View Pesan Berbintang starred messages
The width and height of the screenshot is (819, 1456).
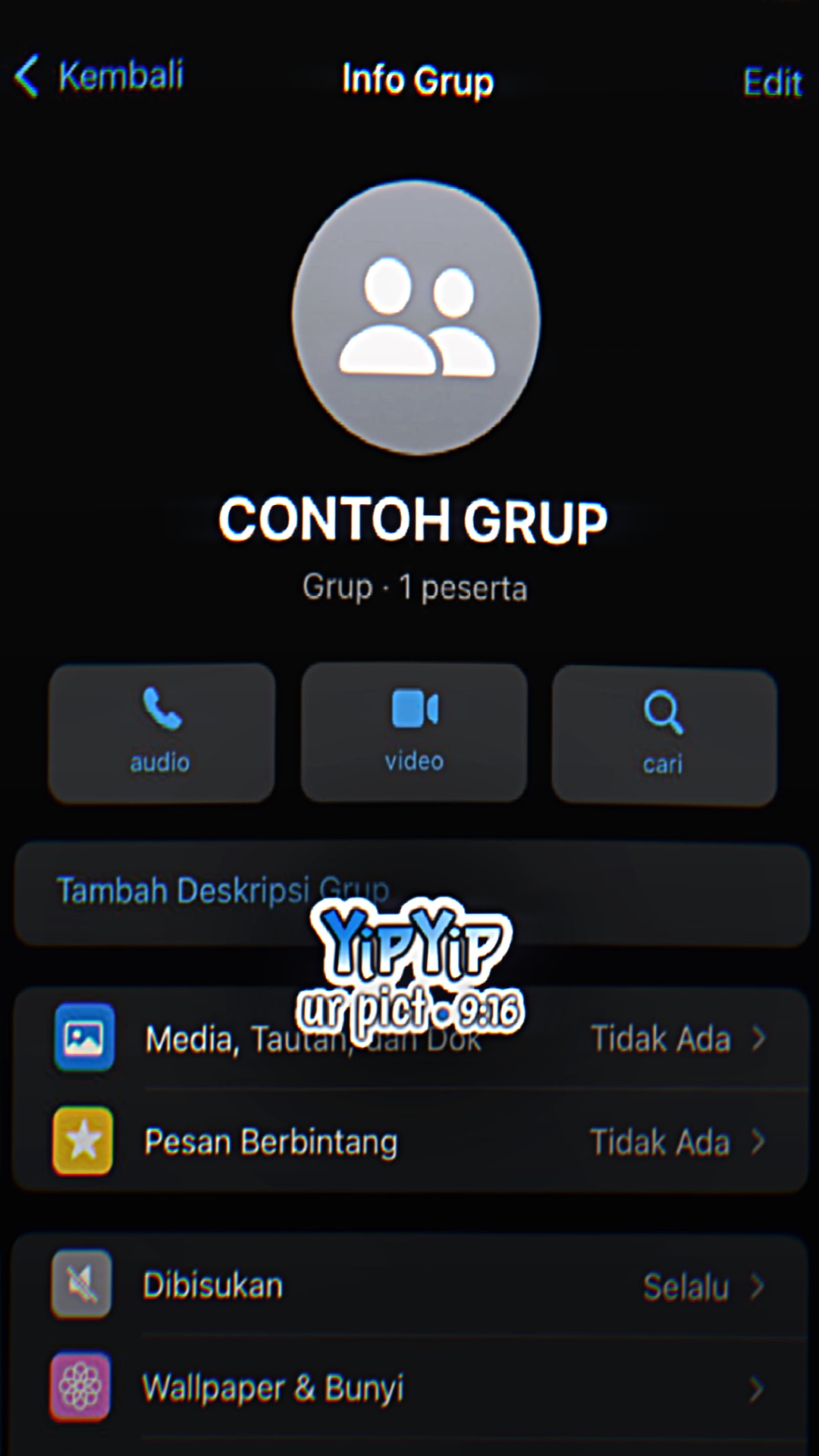409,1142
